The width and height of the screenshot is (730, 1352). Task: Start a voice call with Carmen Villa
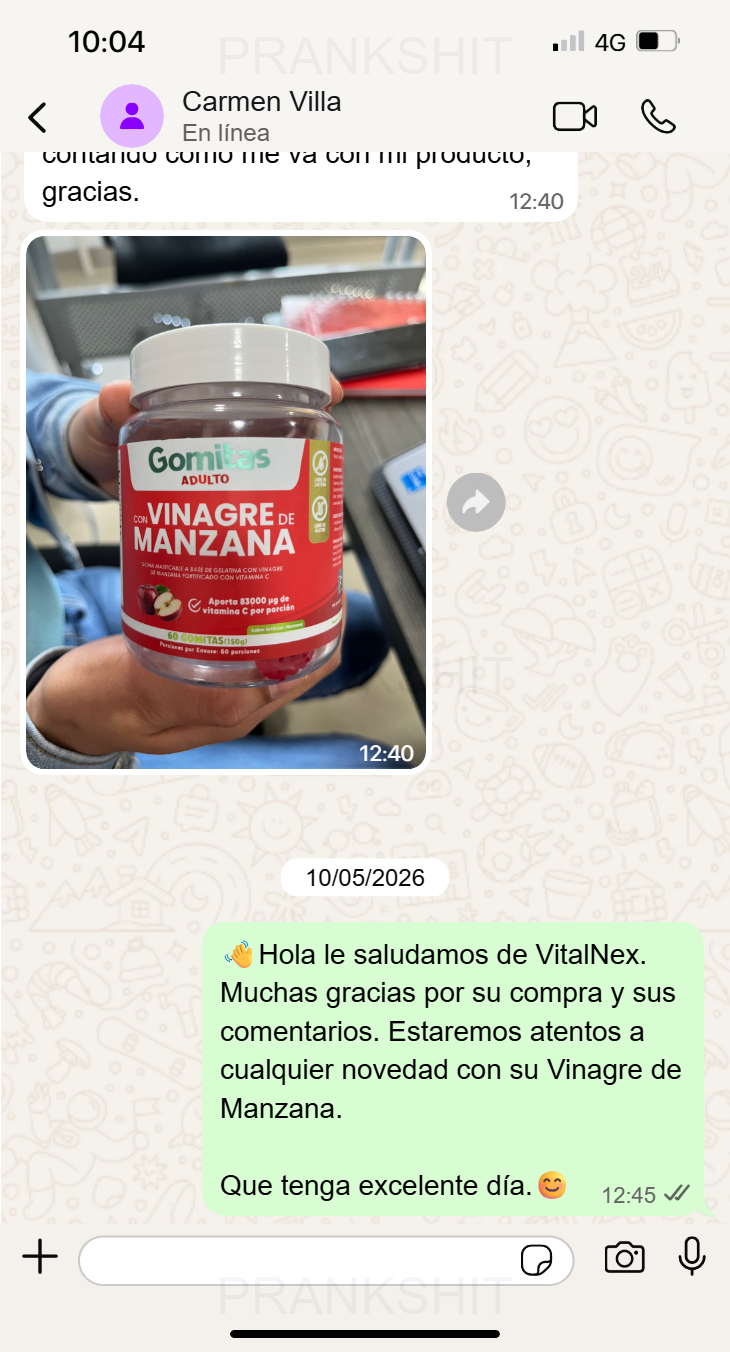pyautogui.click(x=658, y=117)
